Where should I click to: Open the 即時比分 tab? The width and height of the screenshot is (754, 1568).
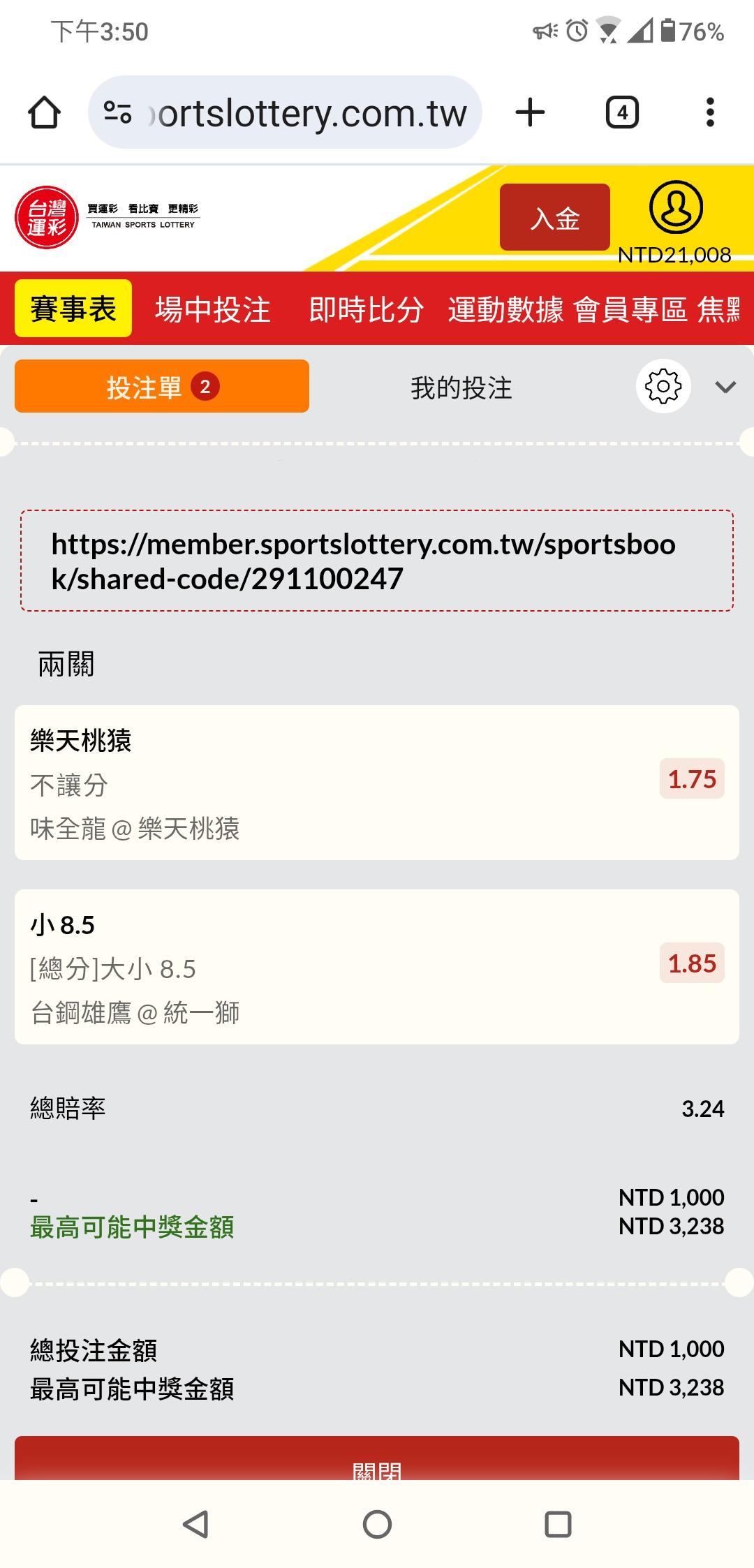366,309
